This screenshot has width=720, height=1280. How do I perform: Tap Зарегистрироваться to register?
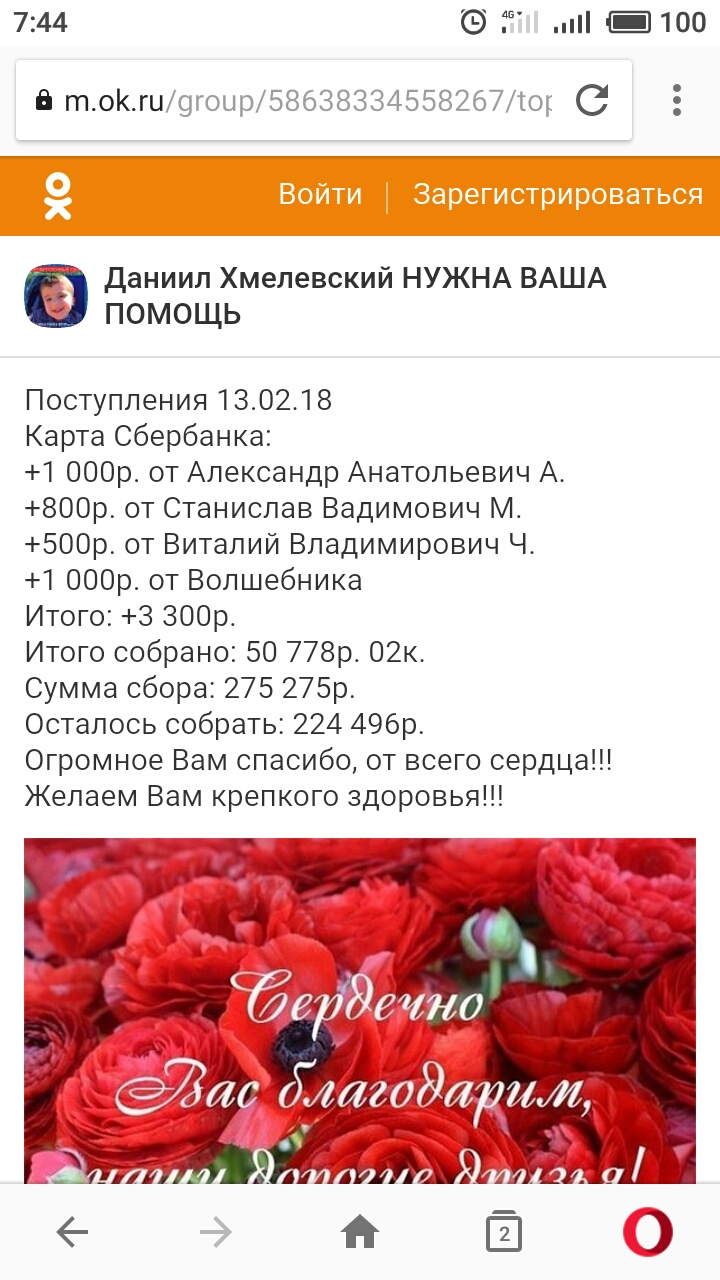coord(557,194)
